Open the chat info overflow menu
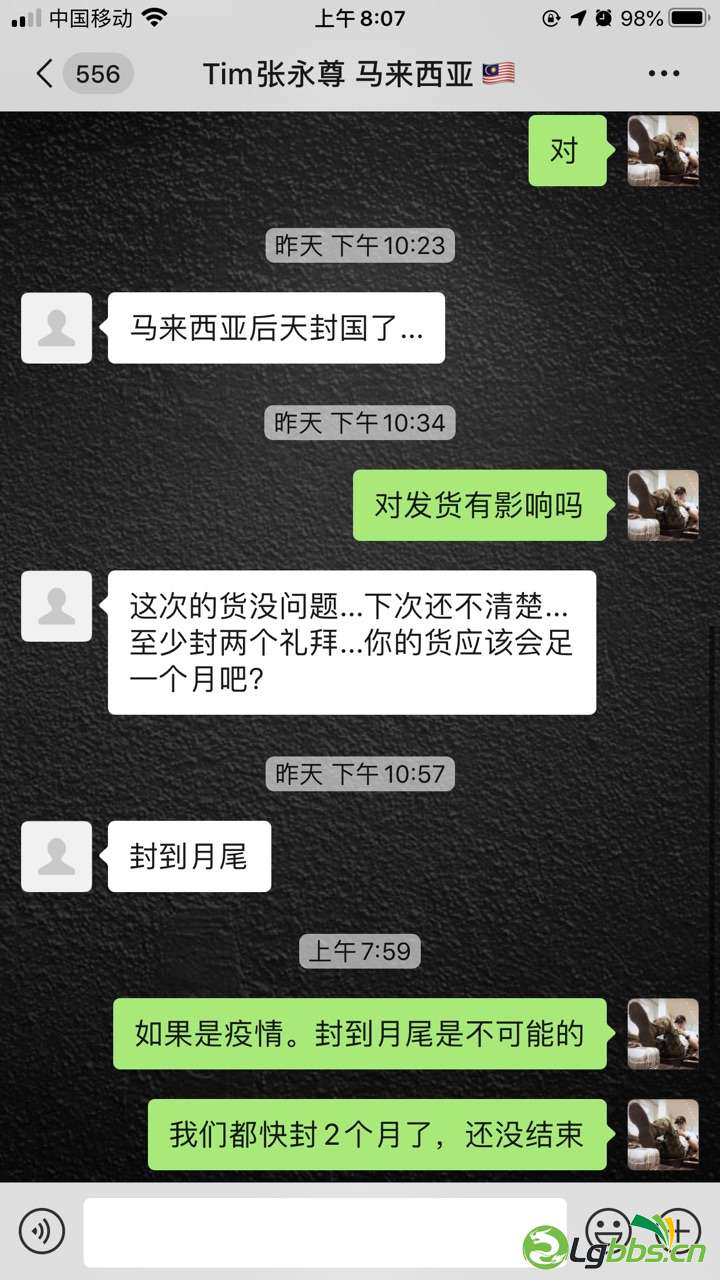 coord(663,74)
